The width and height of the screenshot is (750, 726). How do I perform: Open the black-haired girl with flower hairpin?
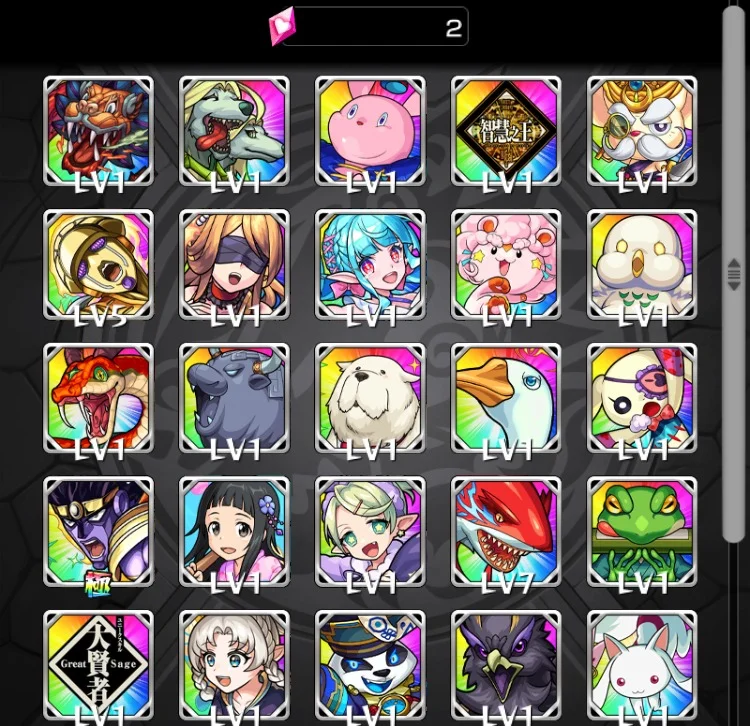point(234,531)
